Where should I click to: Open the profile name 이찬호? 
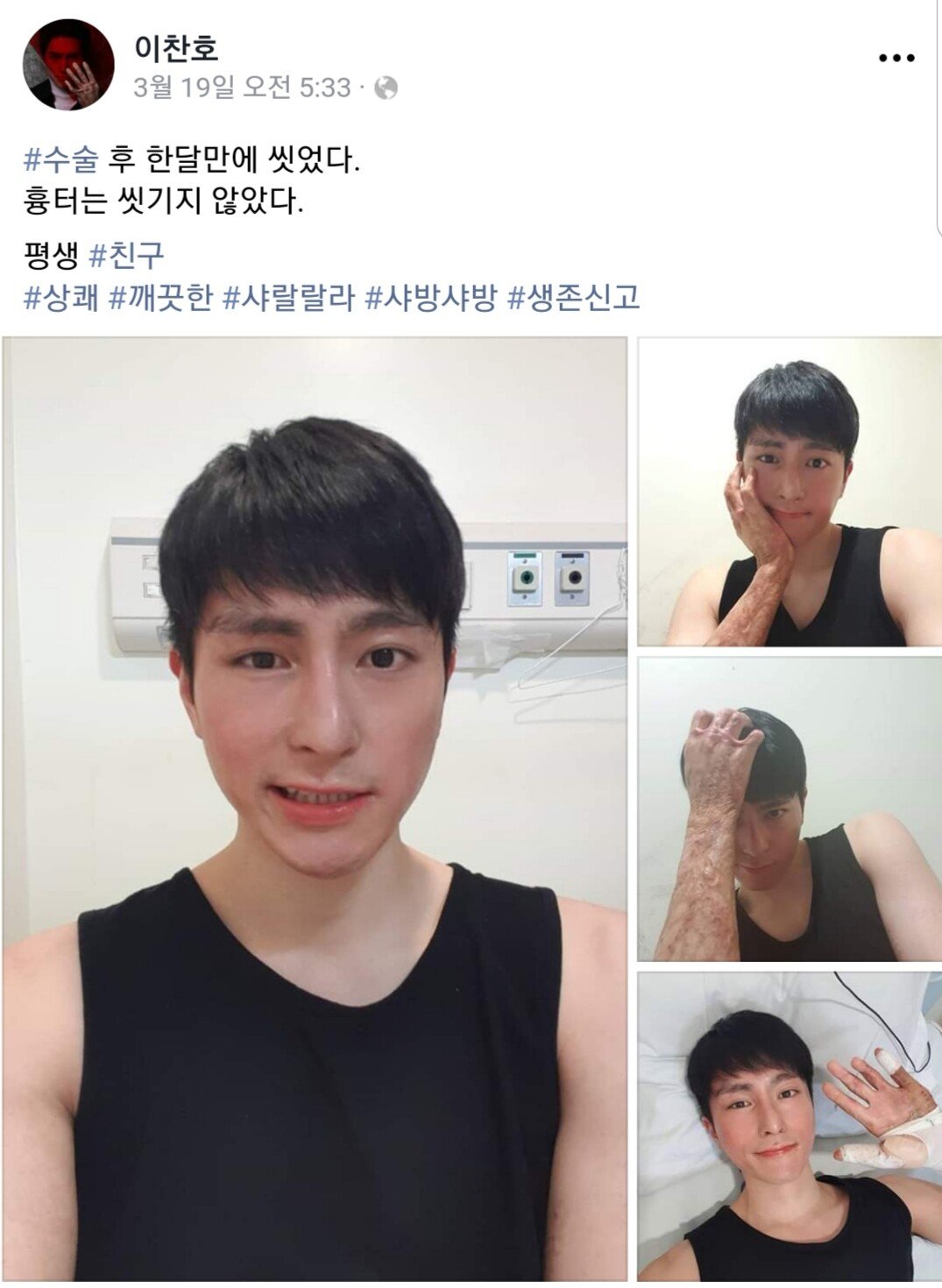pyautogui.click(x=175, y=46)
